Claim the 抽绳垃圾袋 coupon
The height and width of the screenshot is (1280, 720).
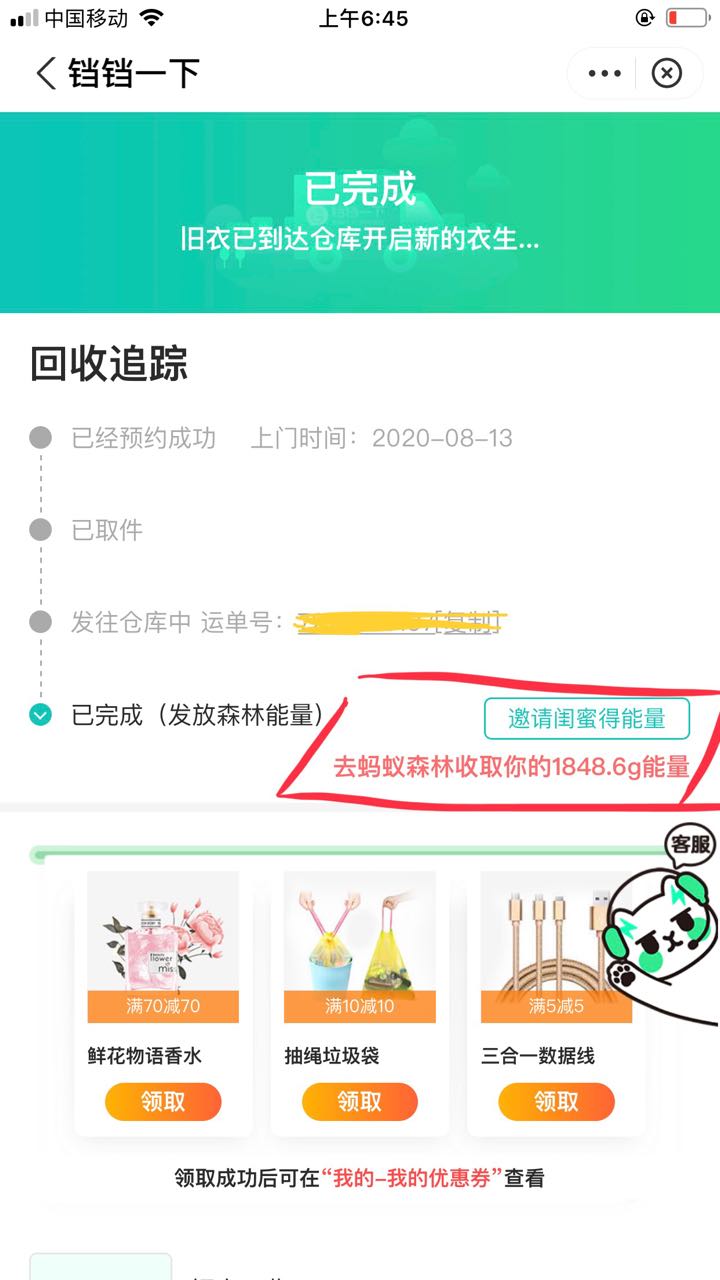[x=360, y=1102]
